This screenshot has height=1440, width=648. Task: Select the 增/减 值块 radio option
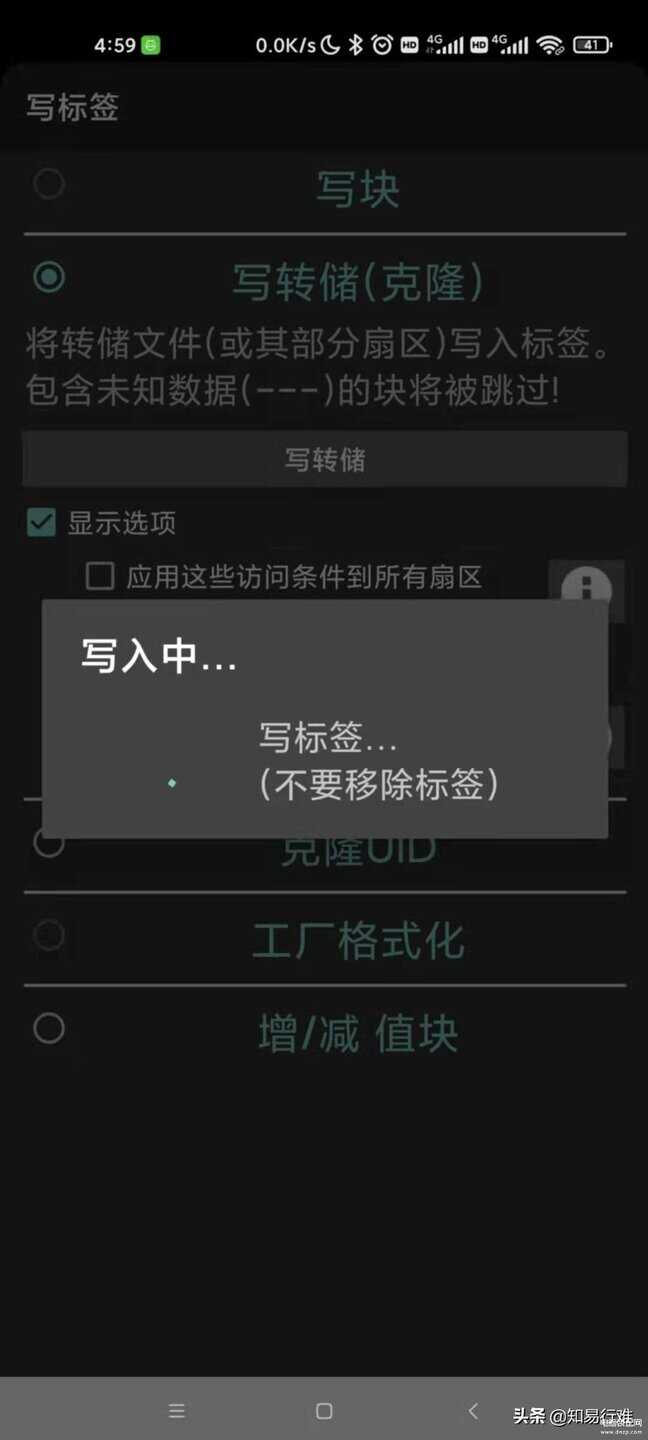pyautogui.click(x=49, y=1028)
